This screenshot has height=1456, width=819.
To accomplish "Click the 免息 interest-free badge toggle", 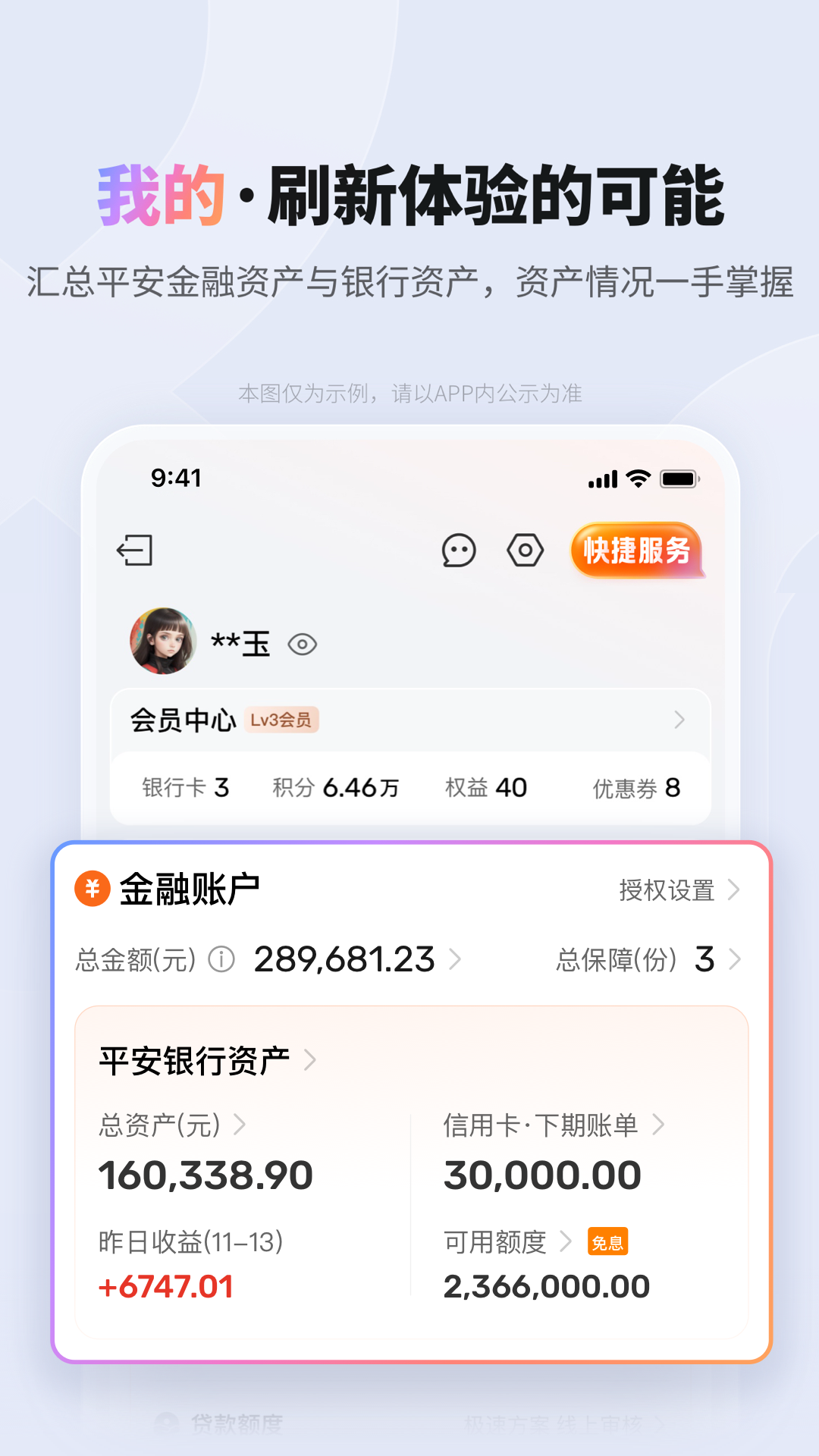I will [606, 1242].
